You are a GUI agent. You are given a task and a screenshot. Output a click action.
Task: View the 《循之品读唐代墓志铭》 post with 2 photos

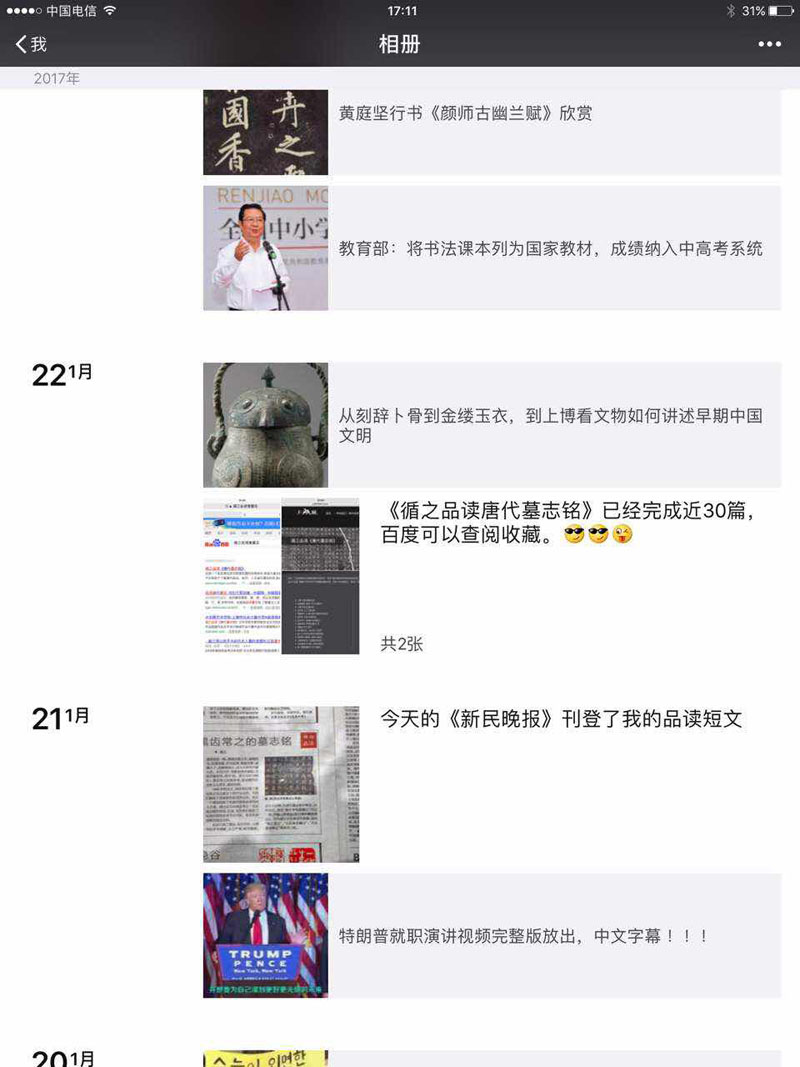[x=281, y=576]
